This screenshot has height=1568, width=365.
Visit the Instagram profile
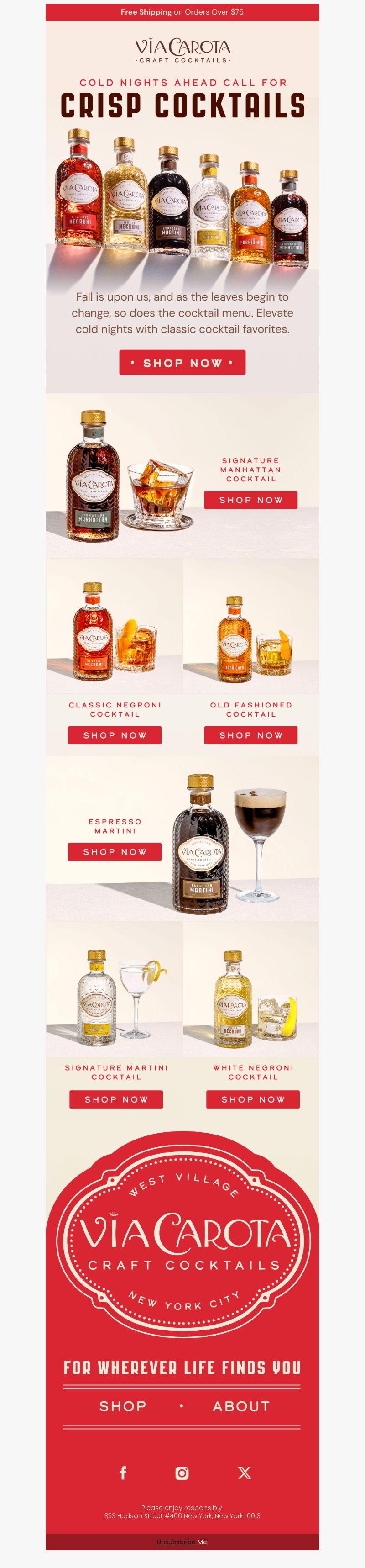tap(182, 1473)
